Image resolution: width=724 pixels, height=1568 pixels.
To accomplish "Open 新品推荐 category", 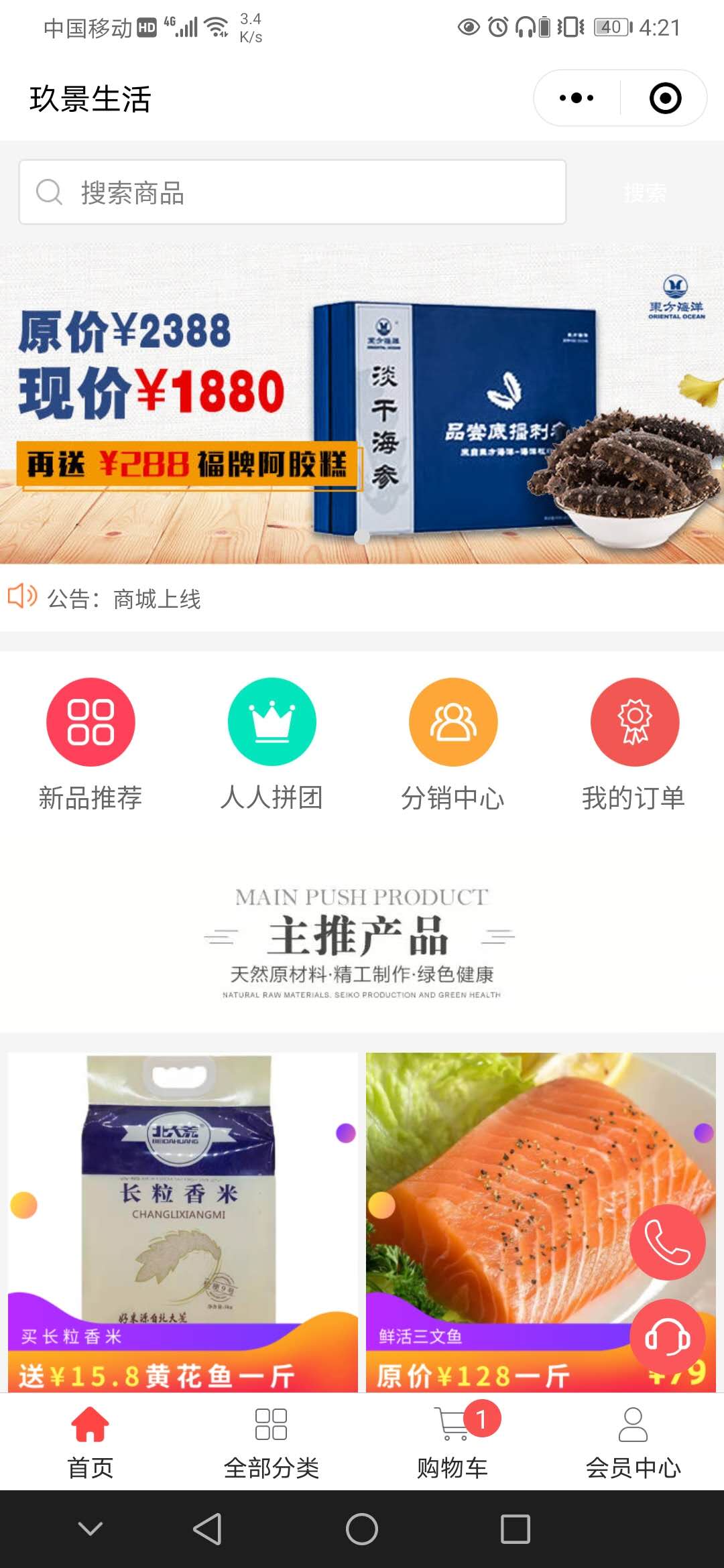I will click(x=90, y=744).
